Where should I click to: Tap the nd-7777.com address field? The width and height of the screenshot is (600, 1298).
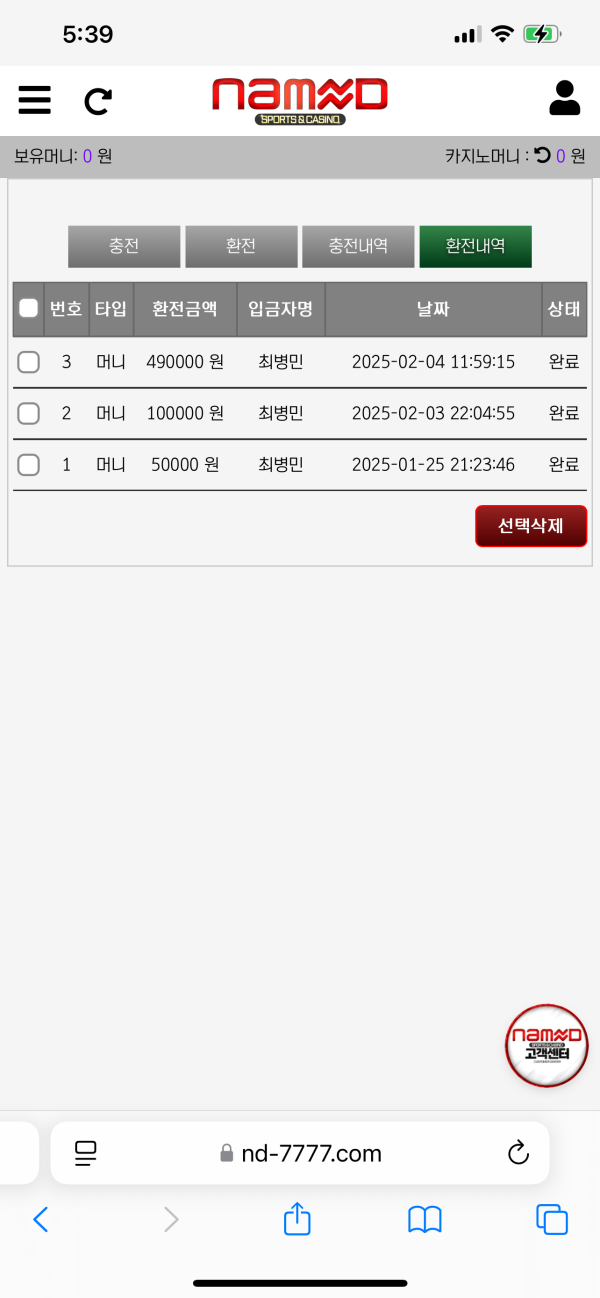point(300,1153)
